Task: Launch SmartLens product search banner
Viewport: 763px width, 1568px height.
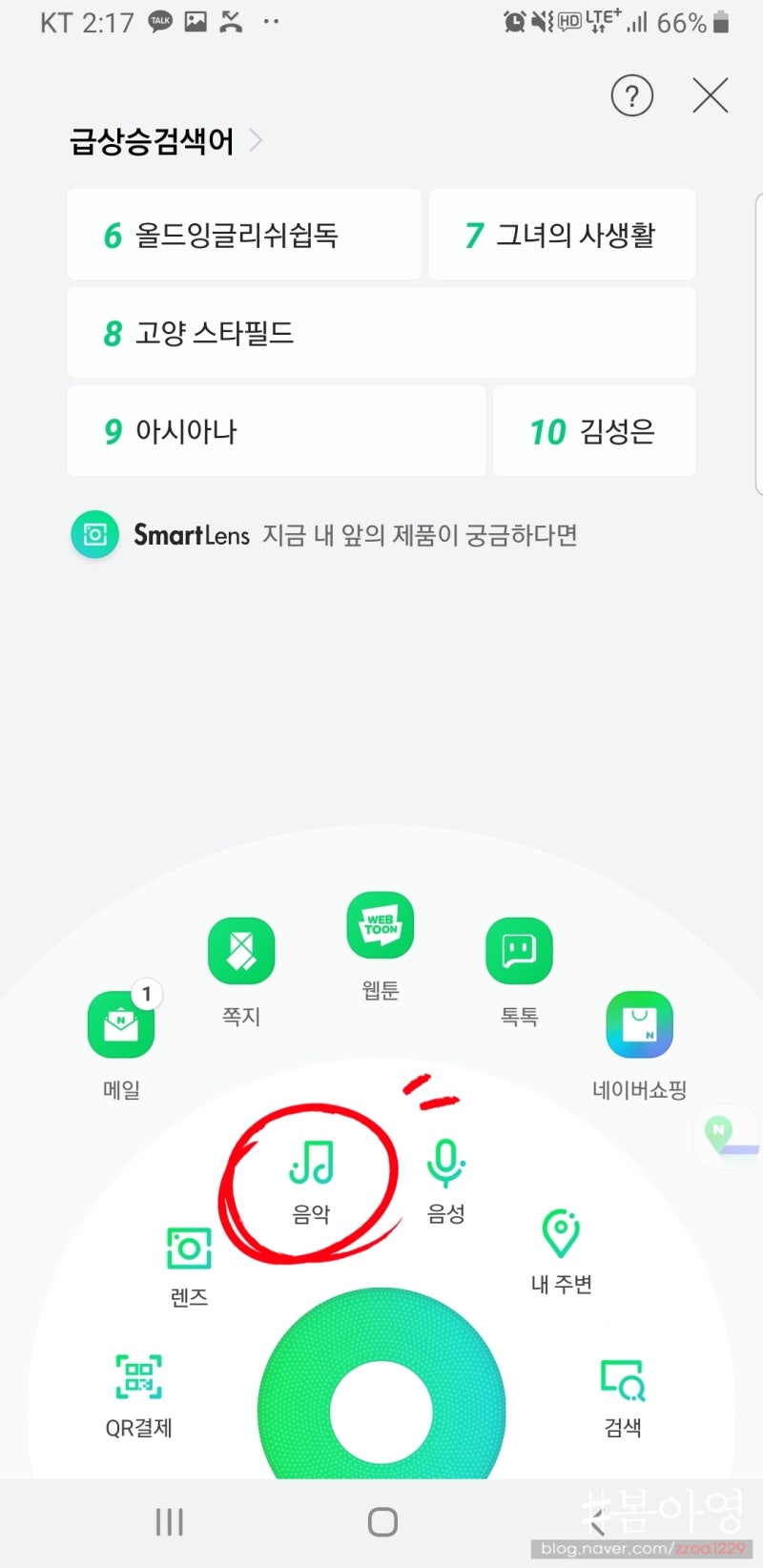Action: point(324,535)
